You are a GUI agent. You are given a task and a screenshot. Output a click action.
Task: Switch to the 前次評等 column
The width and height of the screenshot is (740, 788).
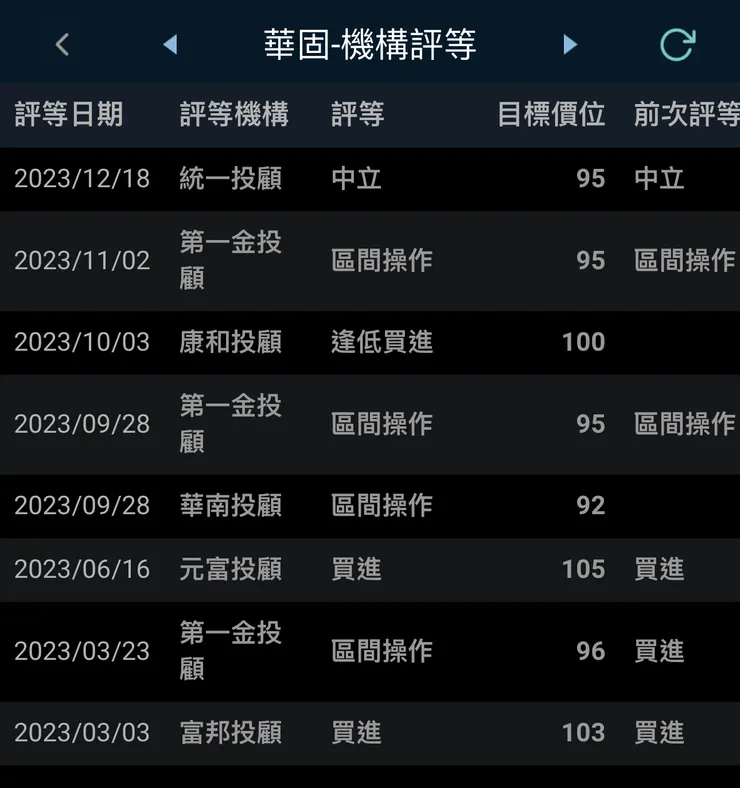click(684, 115)
